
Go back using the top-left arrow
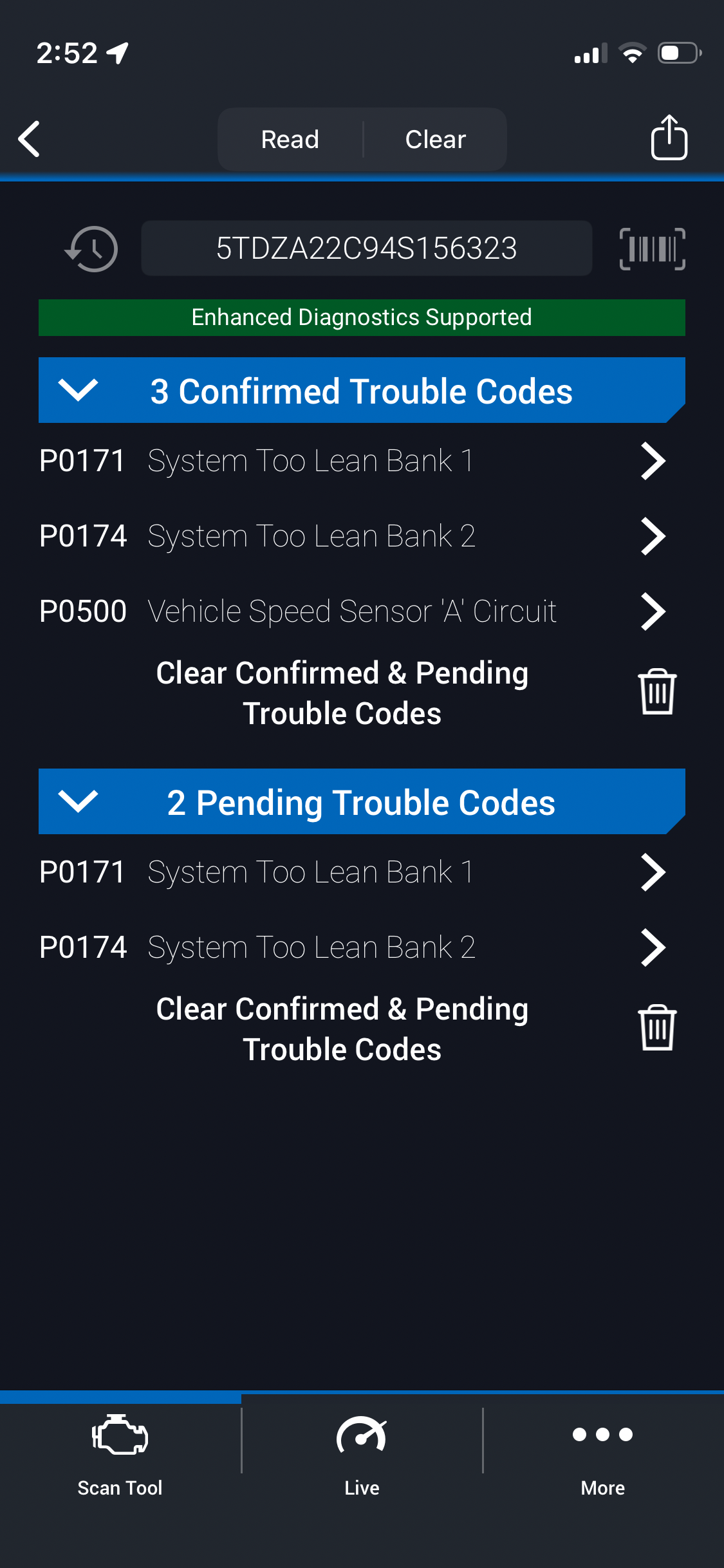(x=30, y=139)
